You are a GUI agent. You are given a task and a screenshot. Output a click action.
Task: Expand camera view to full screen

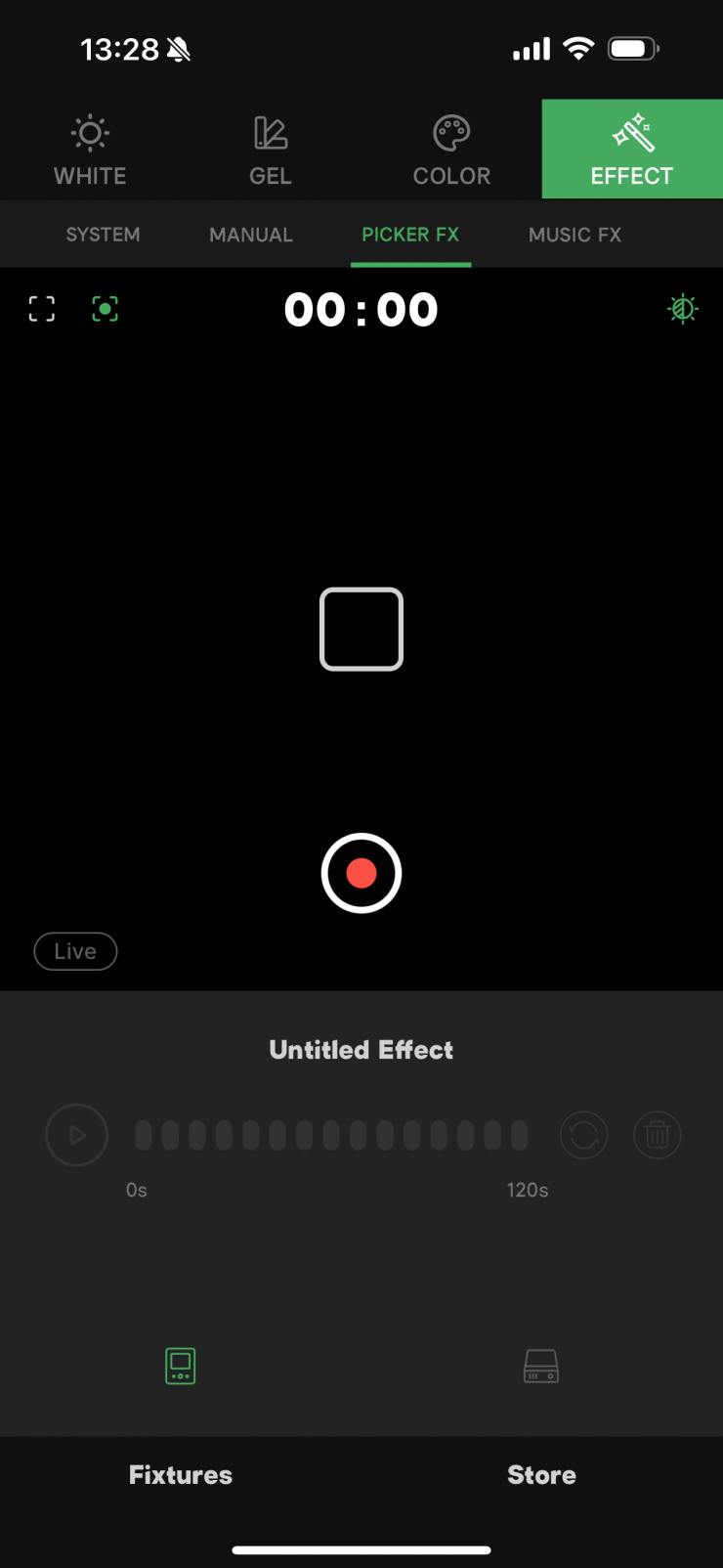click(42, 309)
